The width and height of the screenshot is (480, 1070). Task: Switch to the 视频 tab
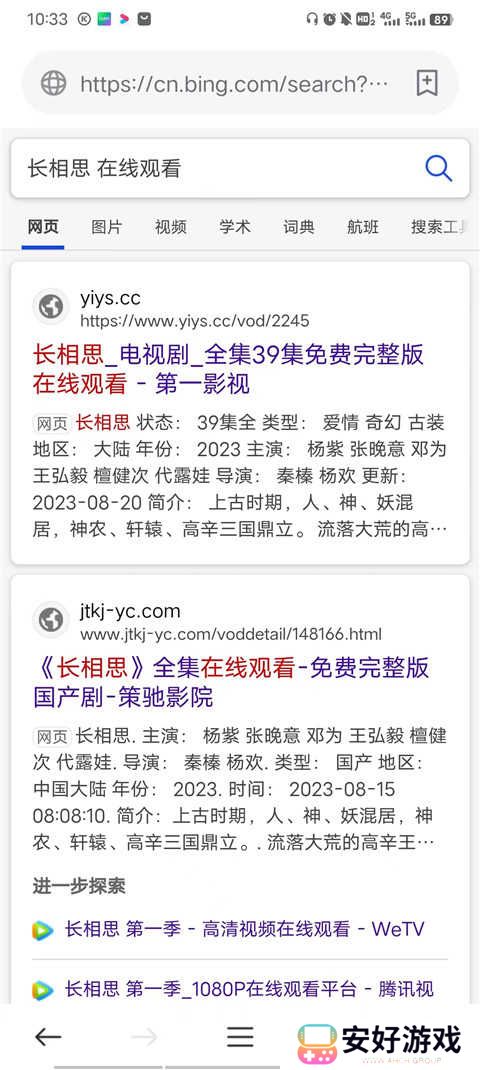coord(171,227)
